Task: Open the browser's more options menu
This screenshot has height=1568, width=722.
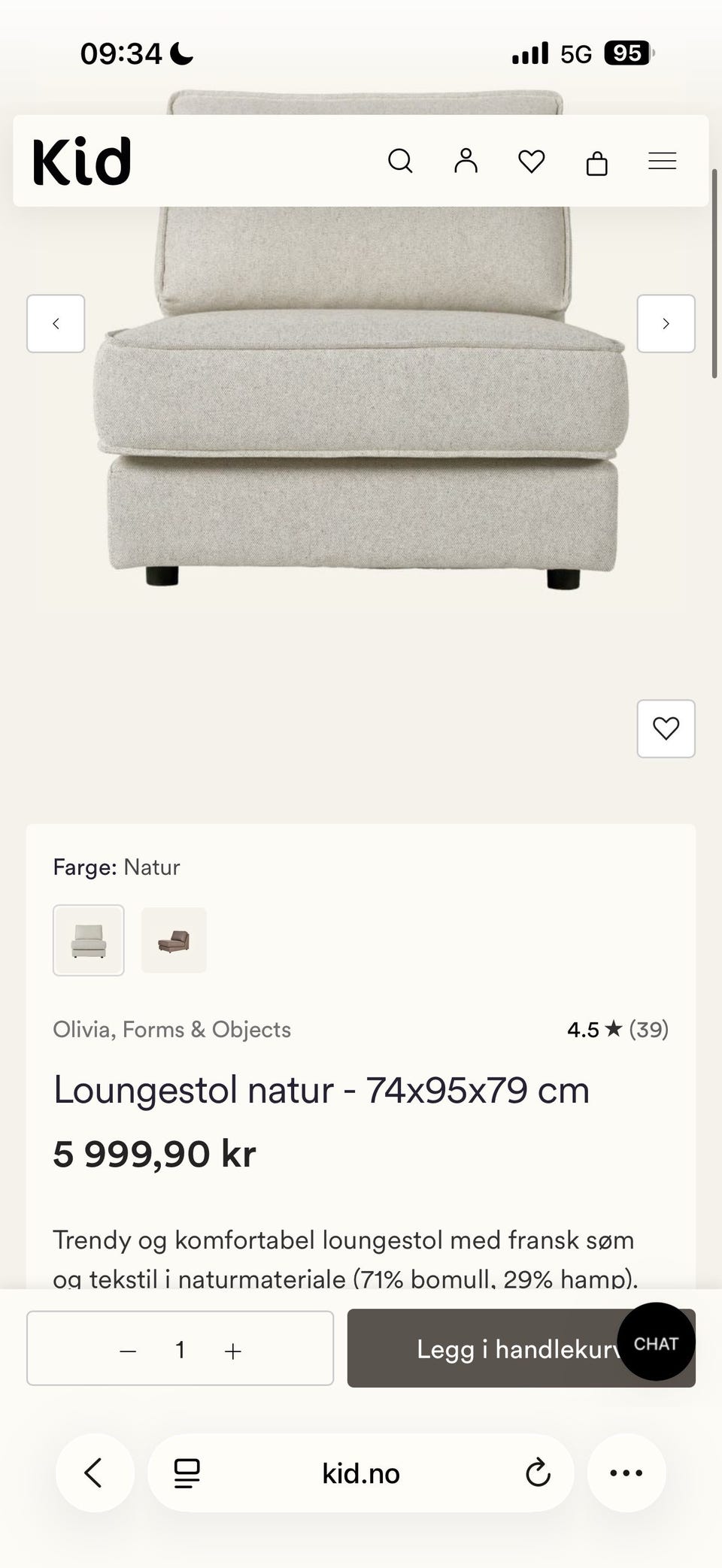Action: [x=626, y=1473]
